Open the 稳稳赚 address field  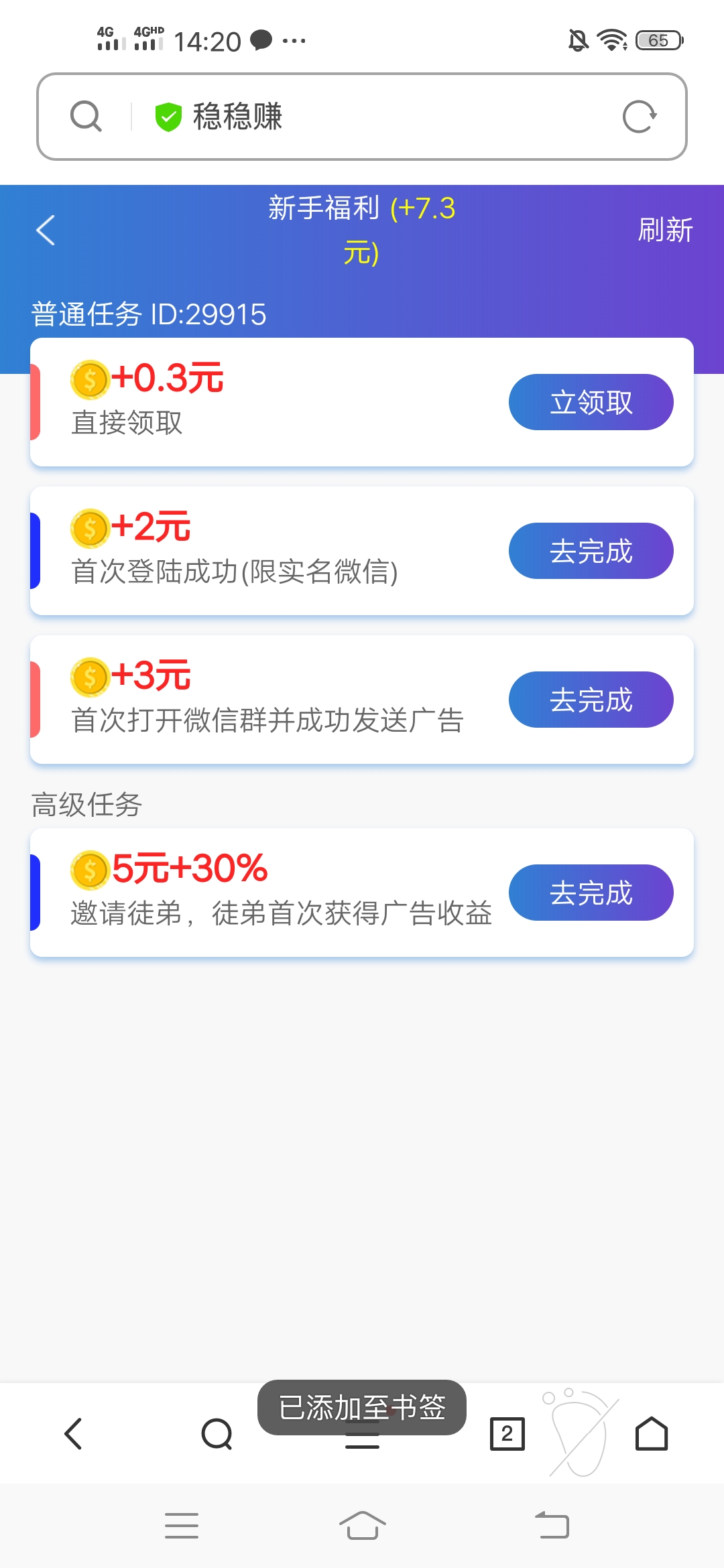click(x=375, y=117)
